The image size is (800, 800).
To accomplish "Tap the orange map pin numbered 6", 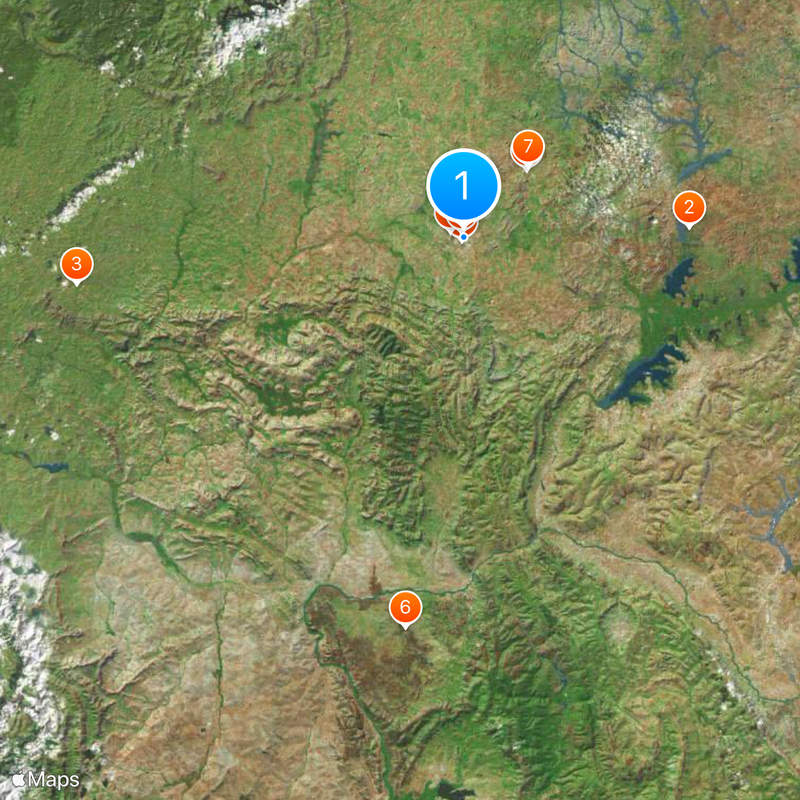I will [x=405, y=607].
